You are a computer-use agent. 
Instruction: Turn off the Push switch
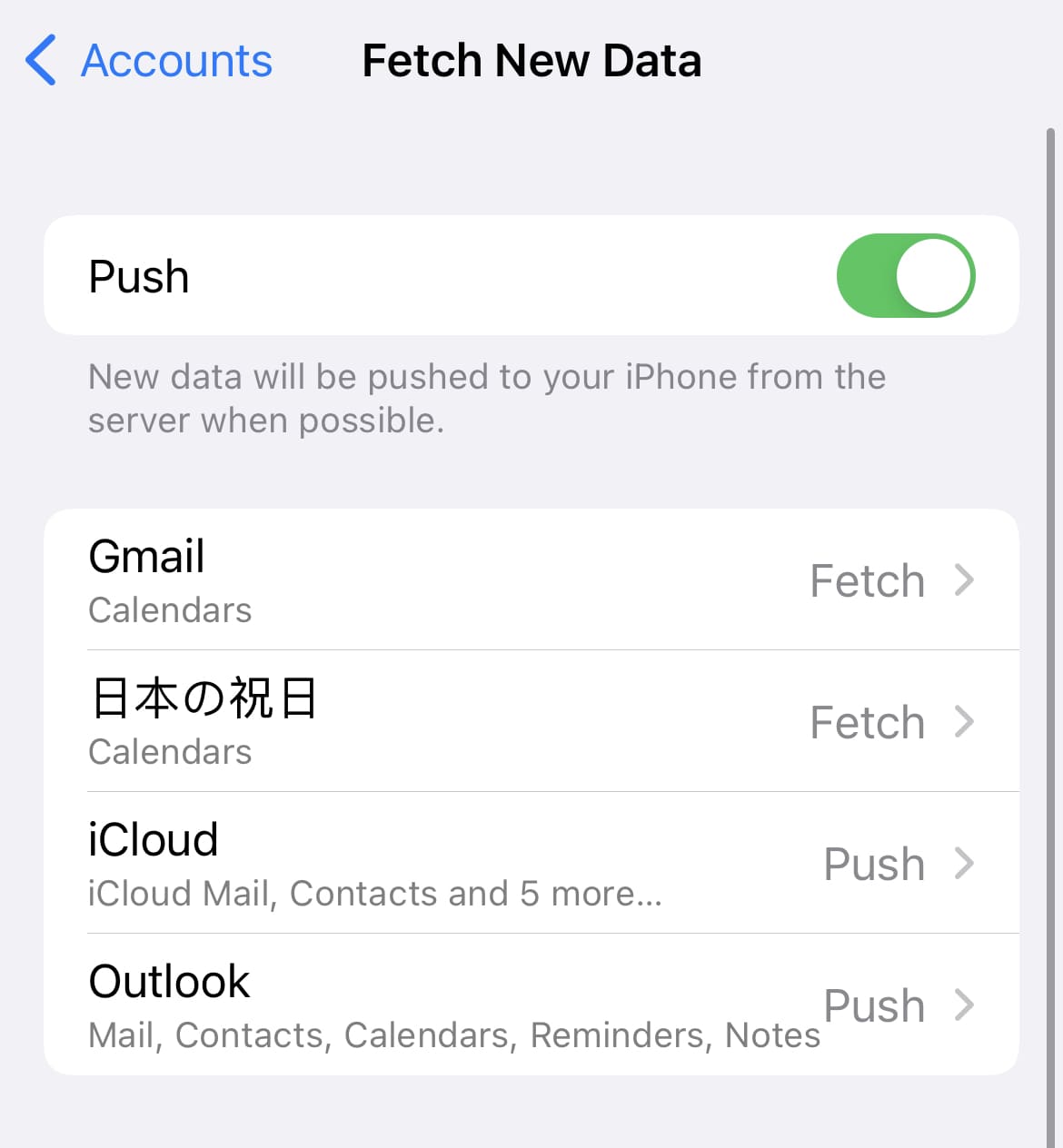pyautogui.click(x=905, y=276)
